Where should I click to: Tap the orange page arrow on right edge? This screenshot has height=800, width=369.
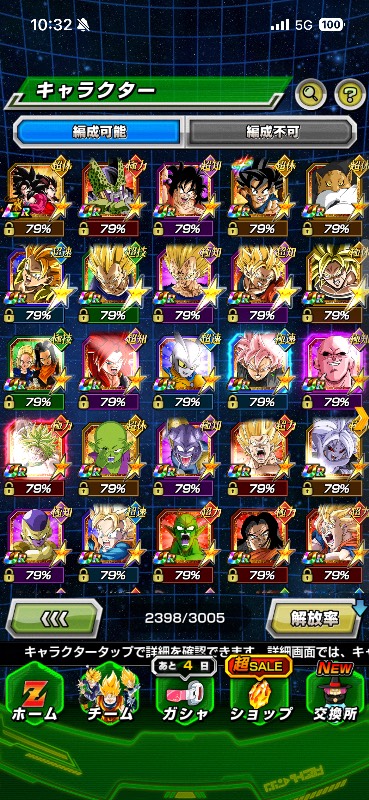(x=361, y=420)
